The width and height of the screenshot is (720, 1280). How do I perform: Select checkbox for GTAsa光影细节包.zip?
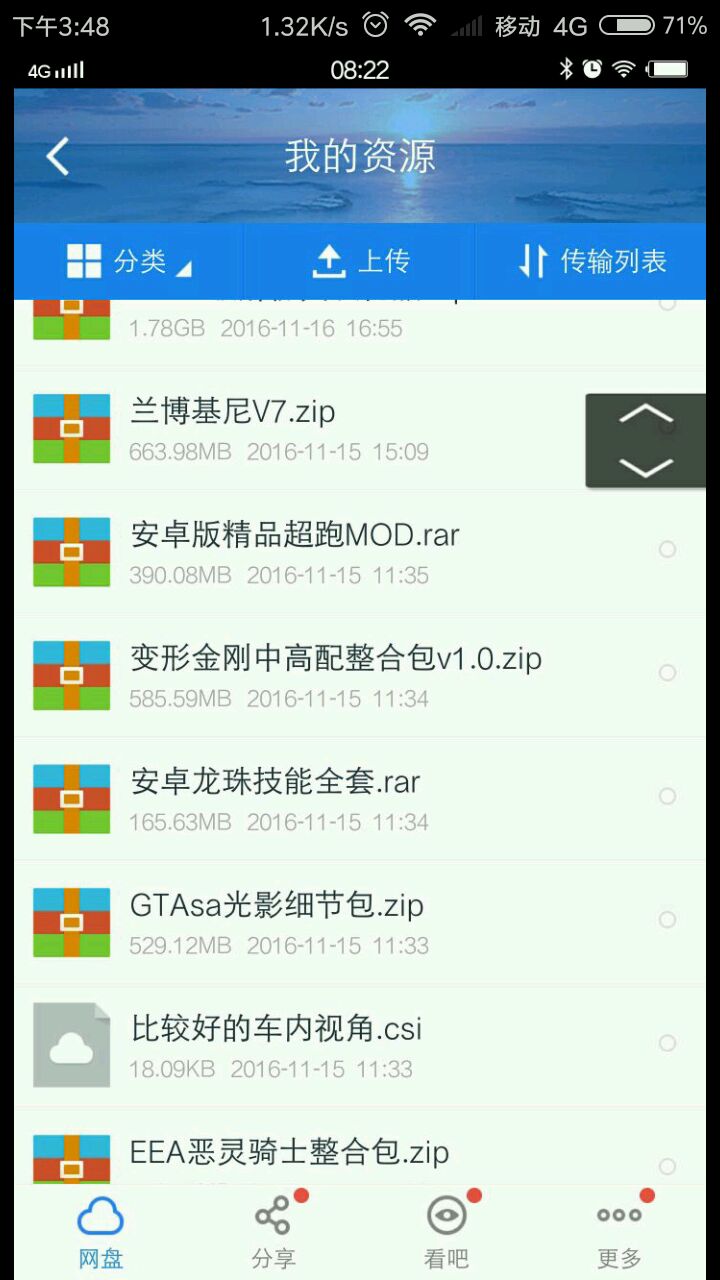pos(667,920)
